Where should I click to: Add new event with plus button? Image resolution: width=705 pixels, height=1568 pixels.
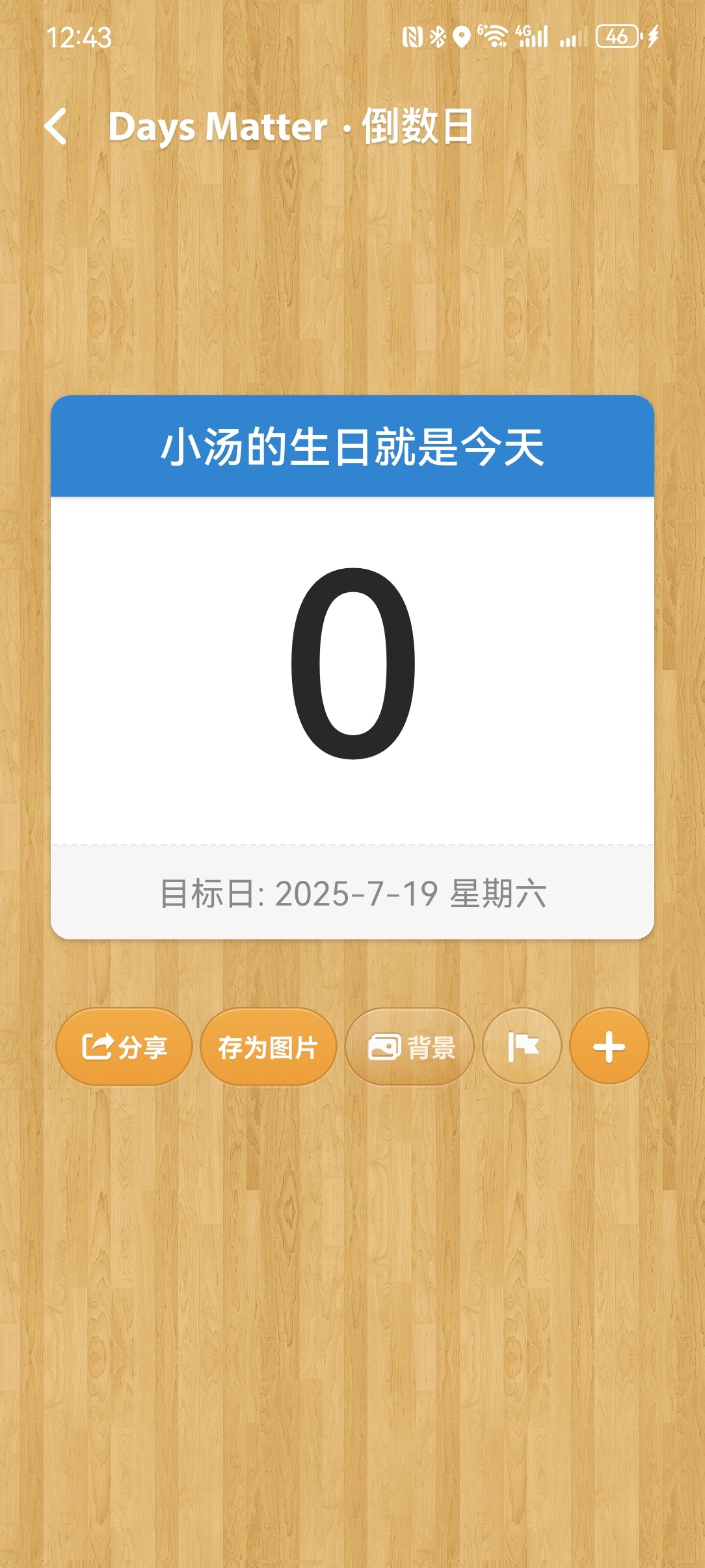point(609,1046)
